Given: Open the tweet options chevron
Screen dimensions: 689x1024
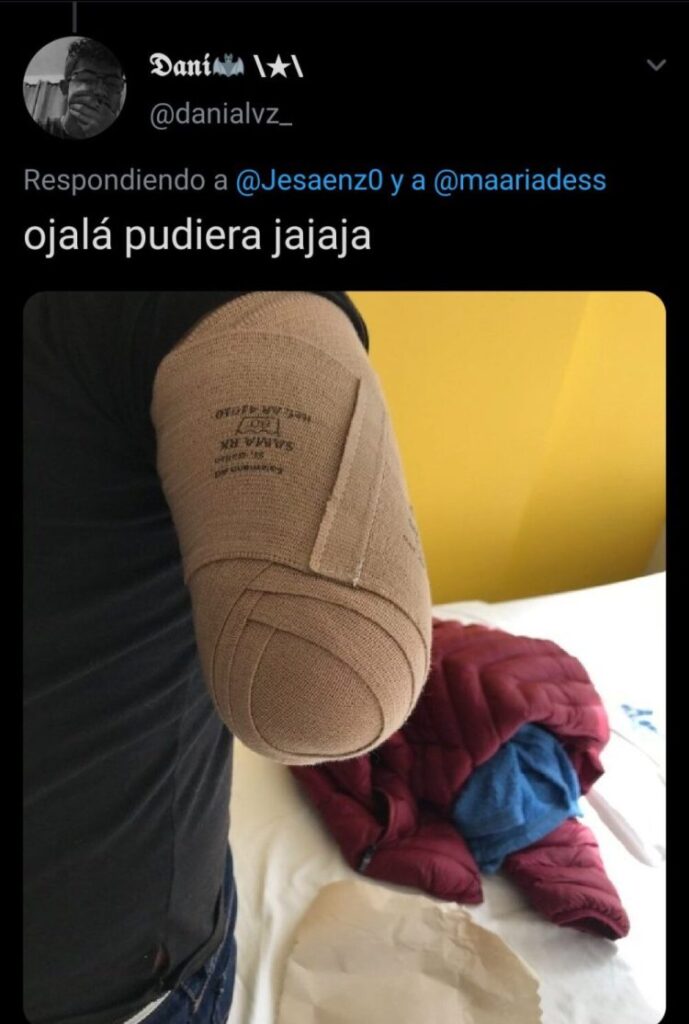Looking at the screenshot, I should tap(656, 66).
